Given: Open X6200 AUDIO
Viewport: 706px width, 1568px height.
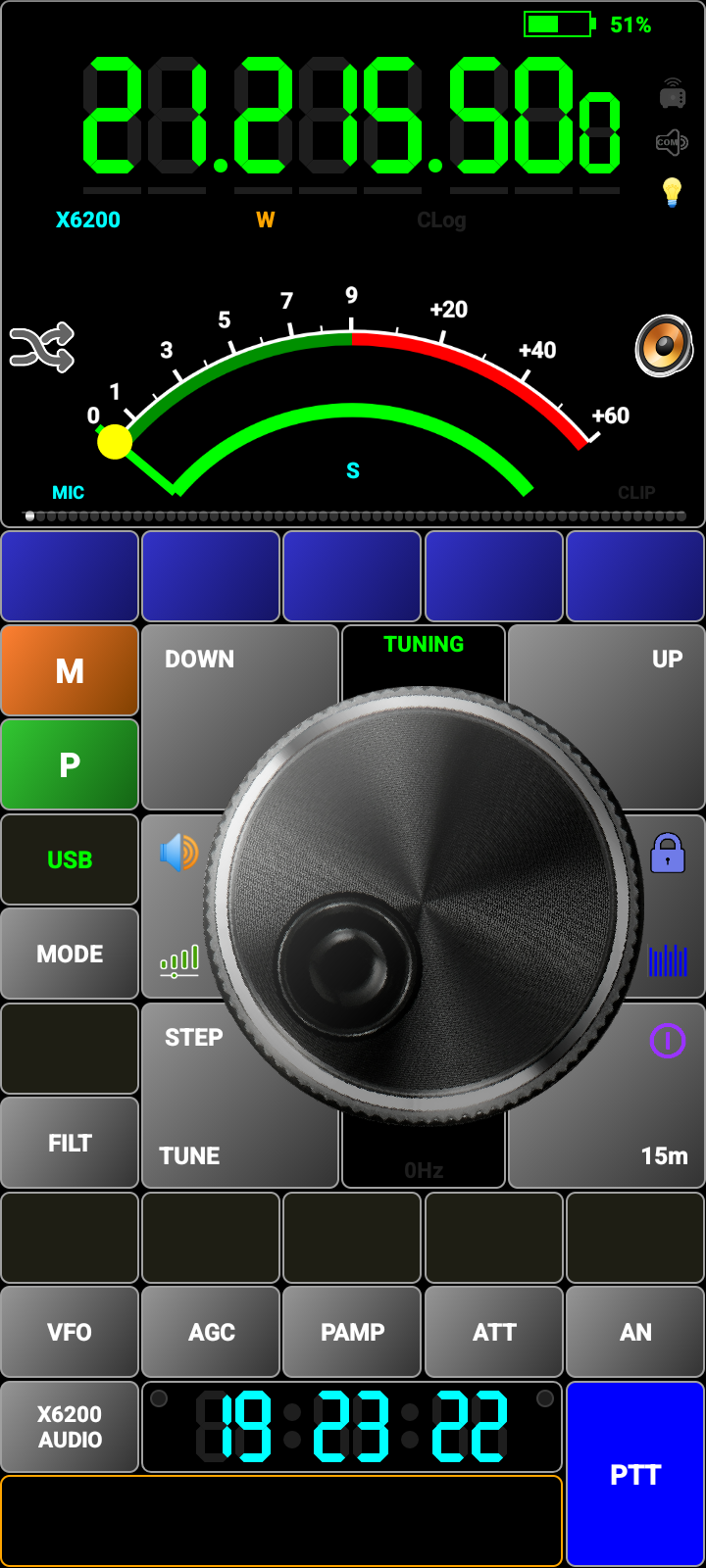Looking at the screenshot, I should pos(70,1427).
